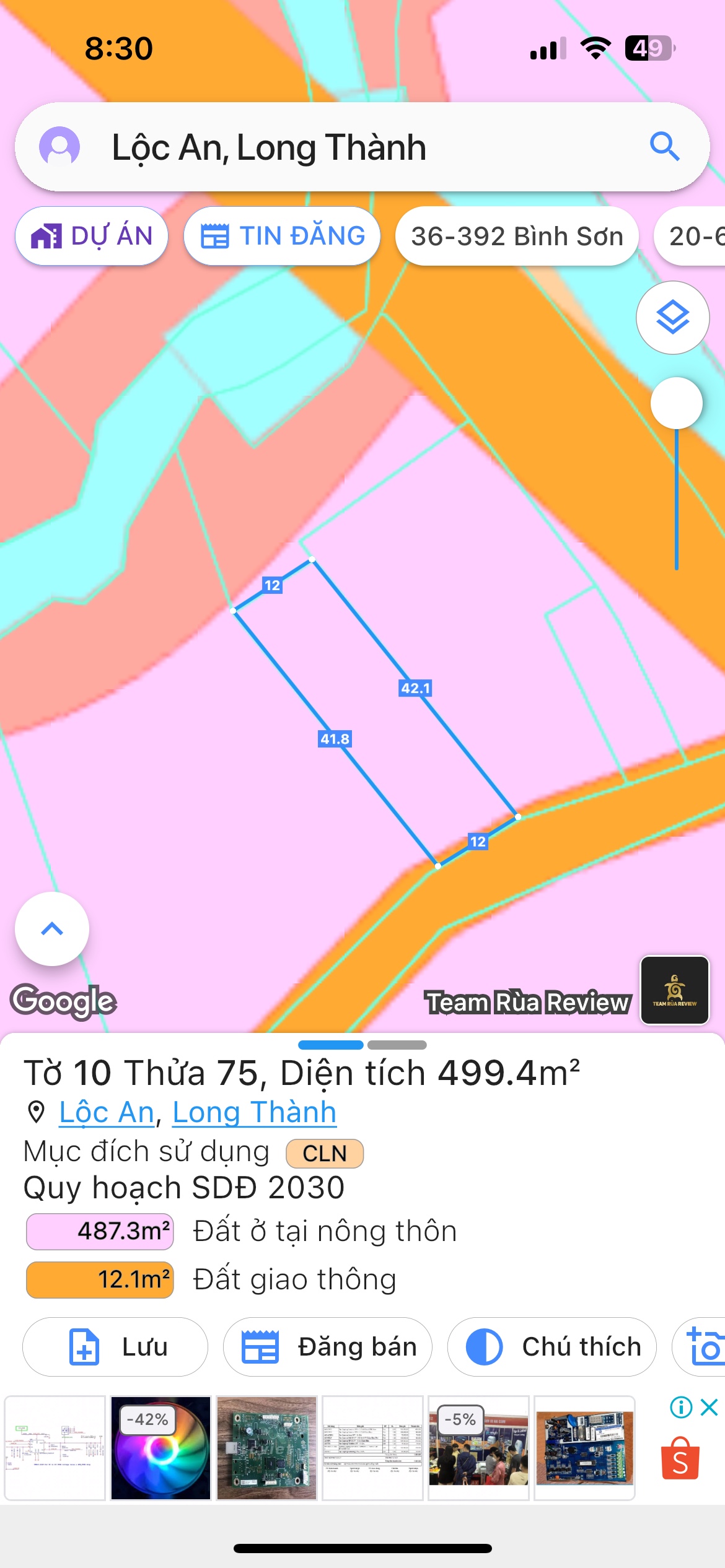Tap Đăng bán to list the parcel
This screenshot has height=1568, width=725.
pyautogui.click(x=328, y=1347)
